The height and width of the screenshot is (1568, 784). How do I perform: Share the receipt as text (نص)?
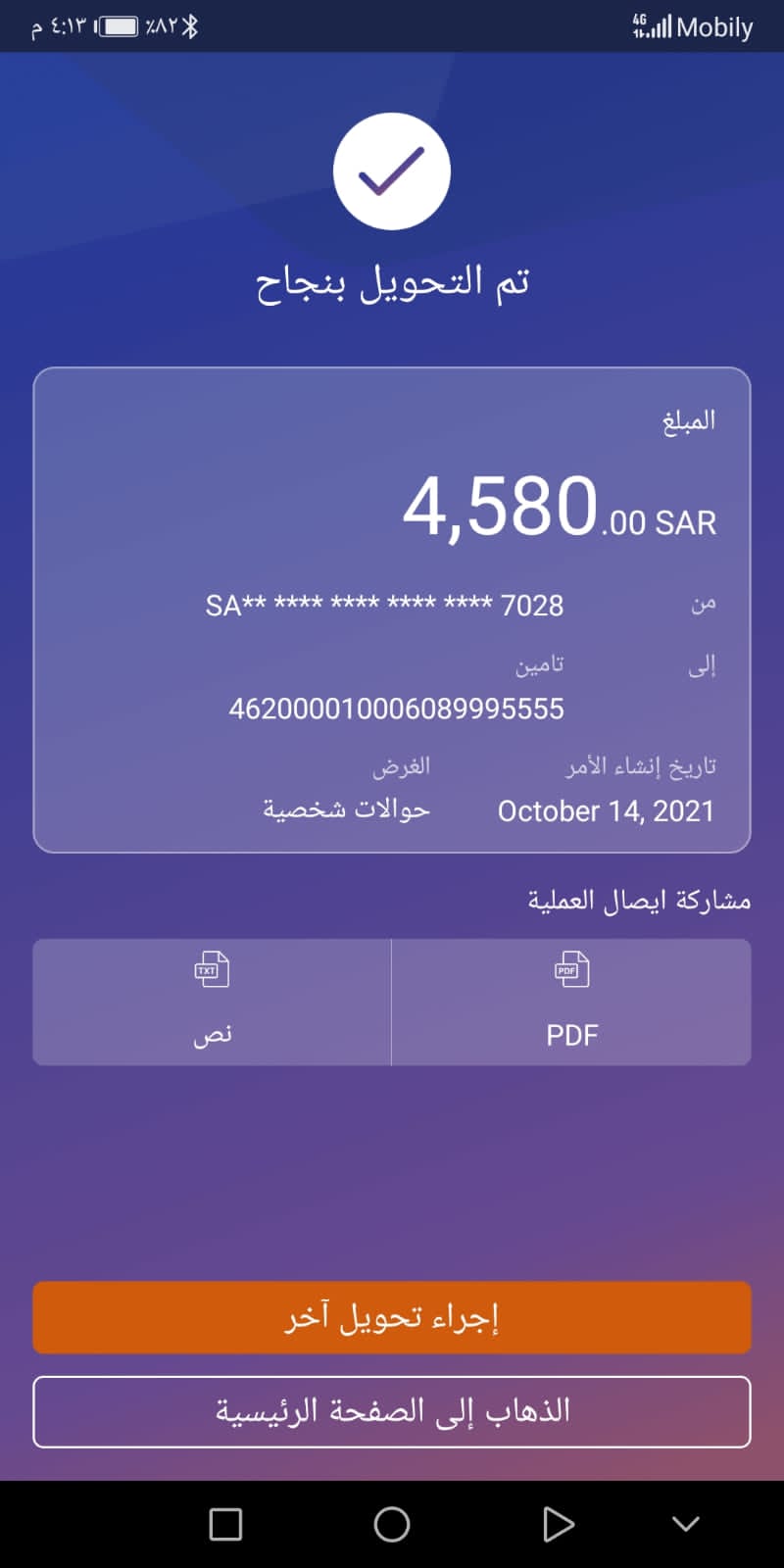212,1002
